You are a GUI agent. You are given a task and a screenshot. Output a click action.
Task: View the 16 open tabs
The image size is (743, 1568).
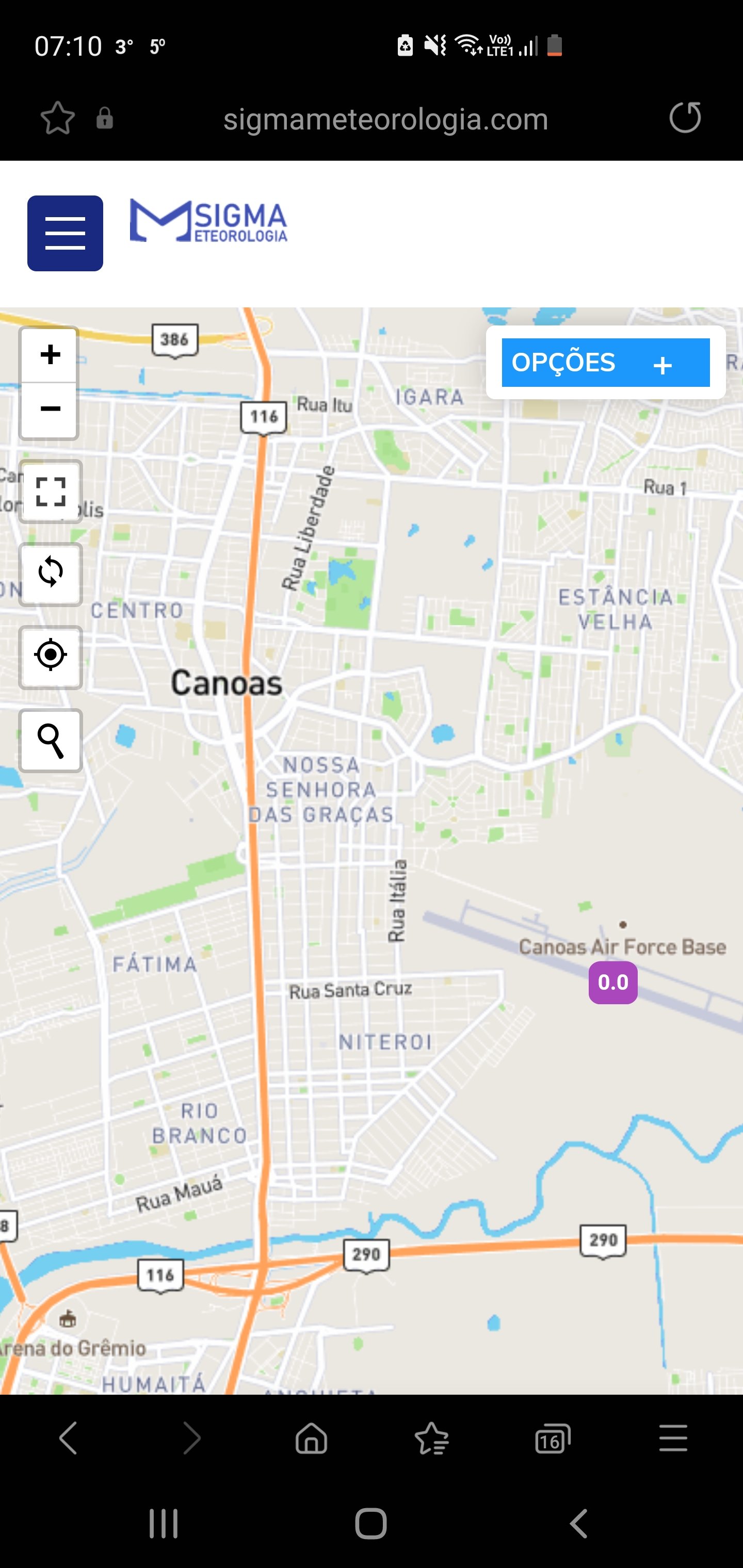[553, 1439]
